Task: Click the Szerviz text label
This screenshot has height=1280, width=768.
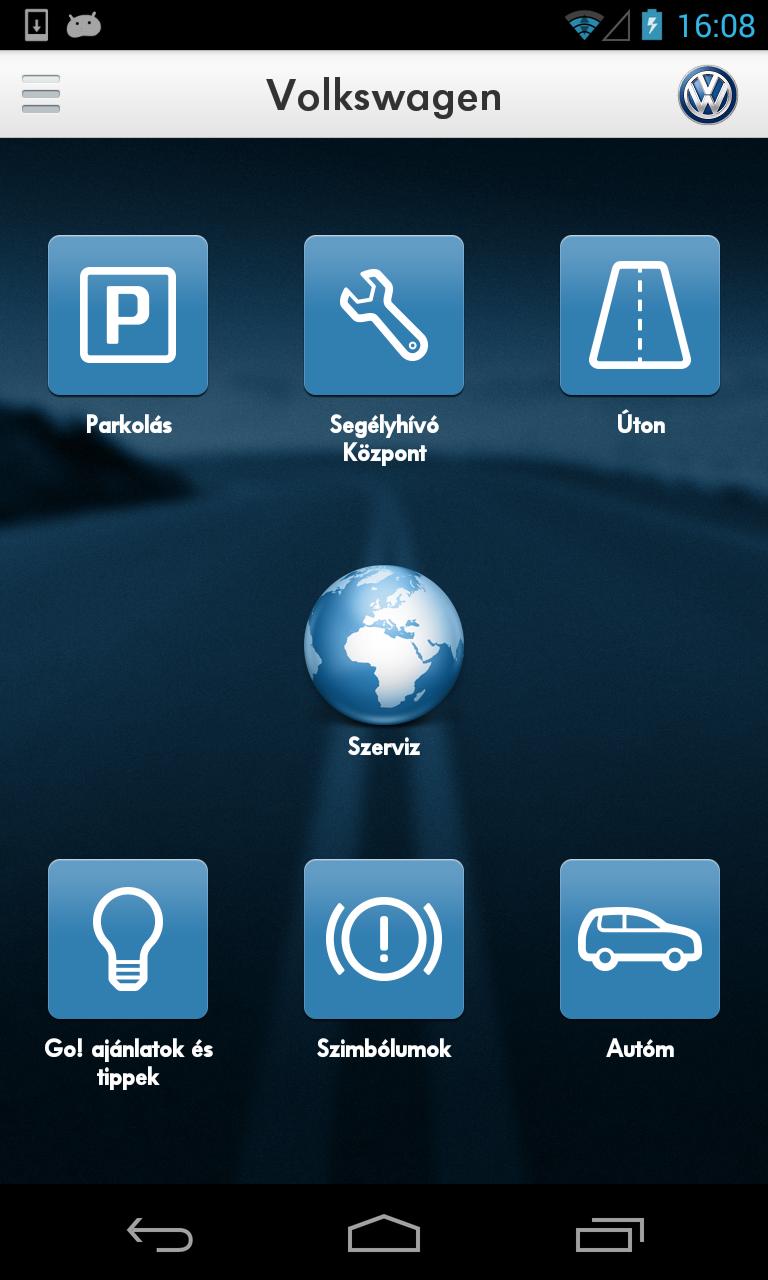Action: coord(384,746)
